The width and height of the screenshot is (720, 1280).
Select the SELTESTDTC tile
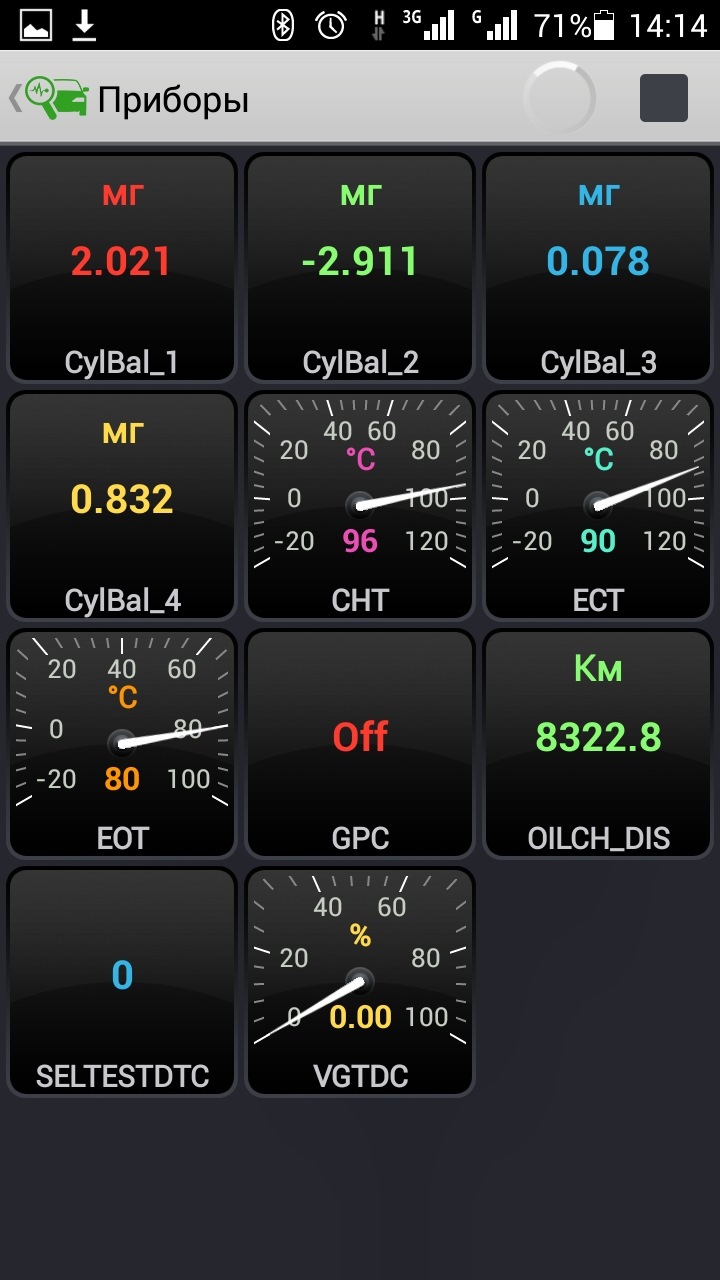tap(122, 981)
